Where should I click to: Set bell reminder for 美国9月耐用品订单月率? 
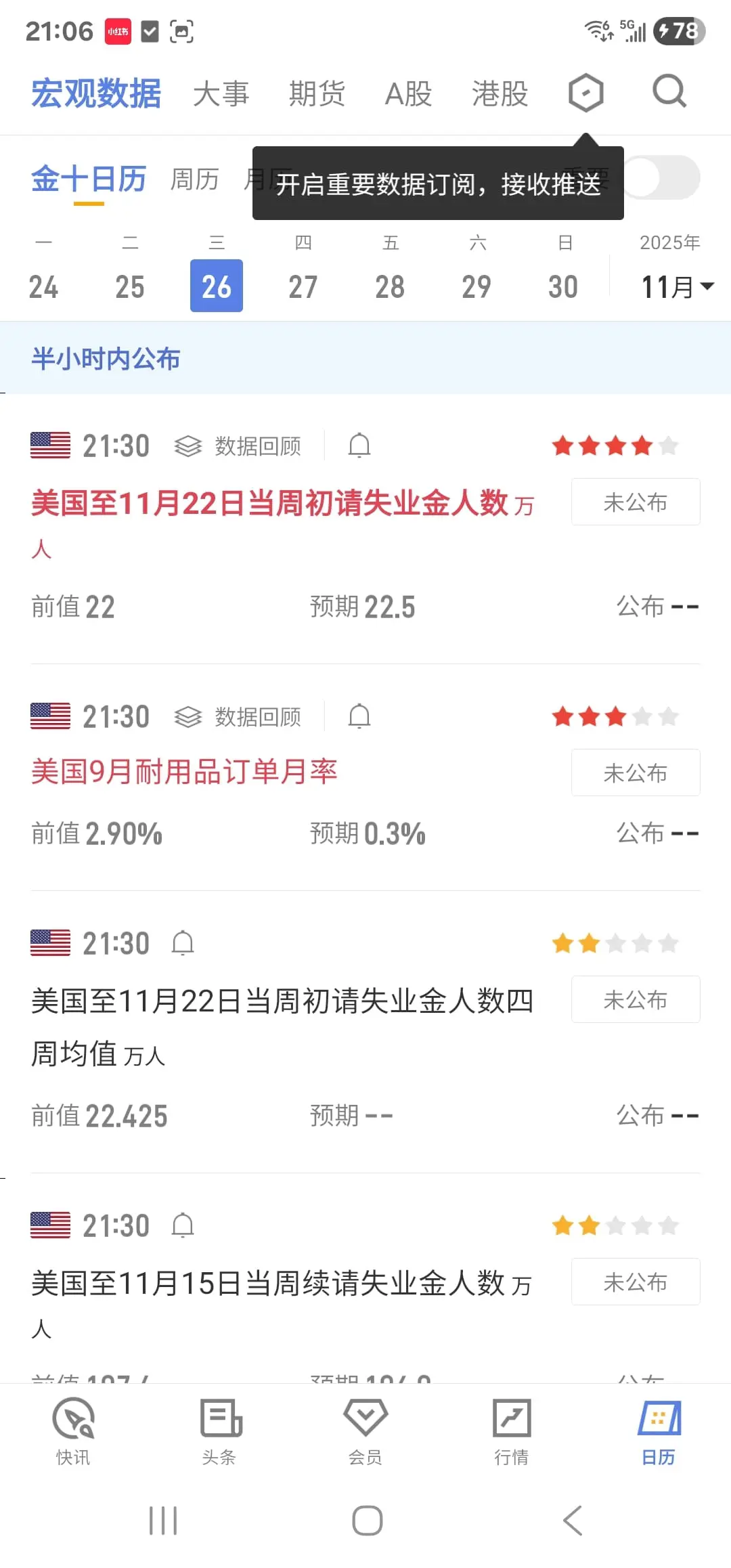(359, 716)
